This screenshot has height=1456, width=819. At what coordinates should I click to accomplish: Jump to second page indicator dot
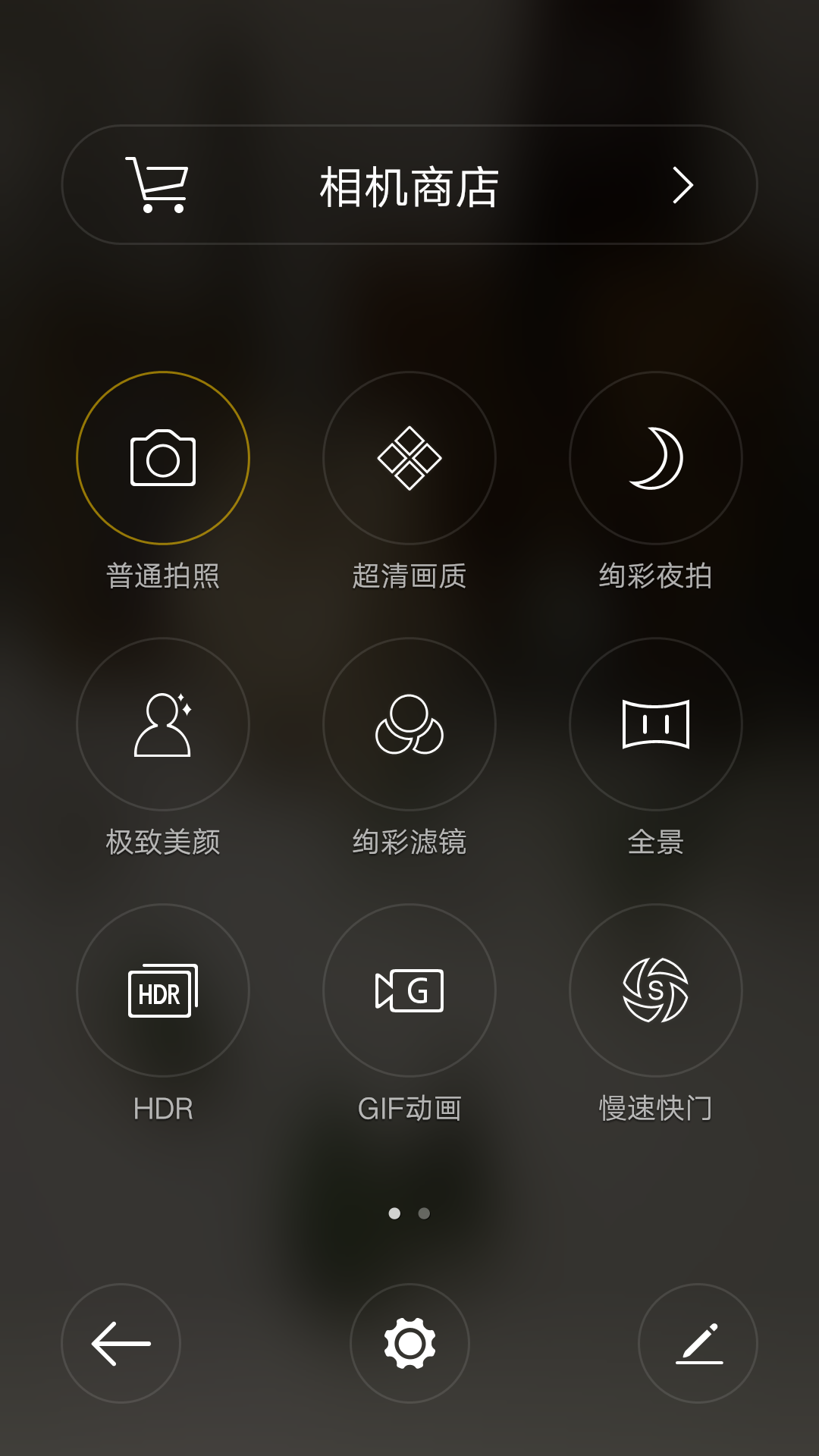pos(424,1213)
